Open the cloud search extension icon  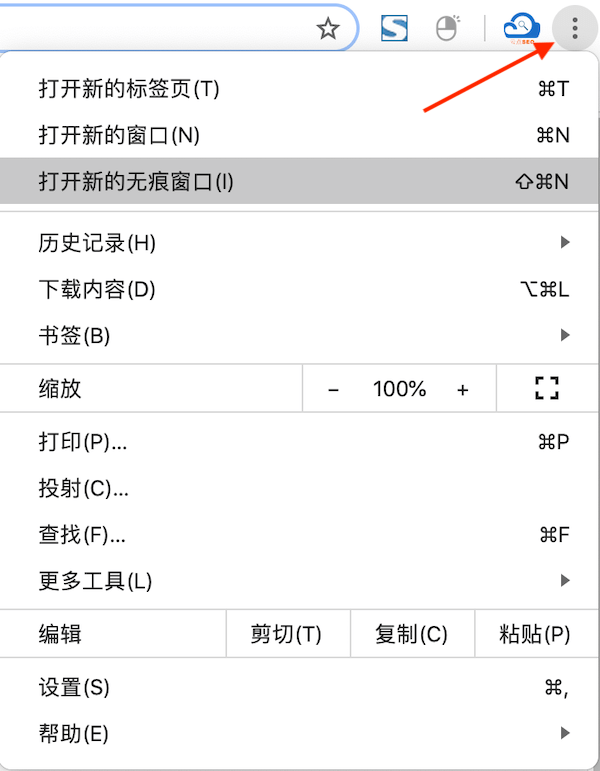pos(521,28)
